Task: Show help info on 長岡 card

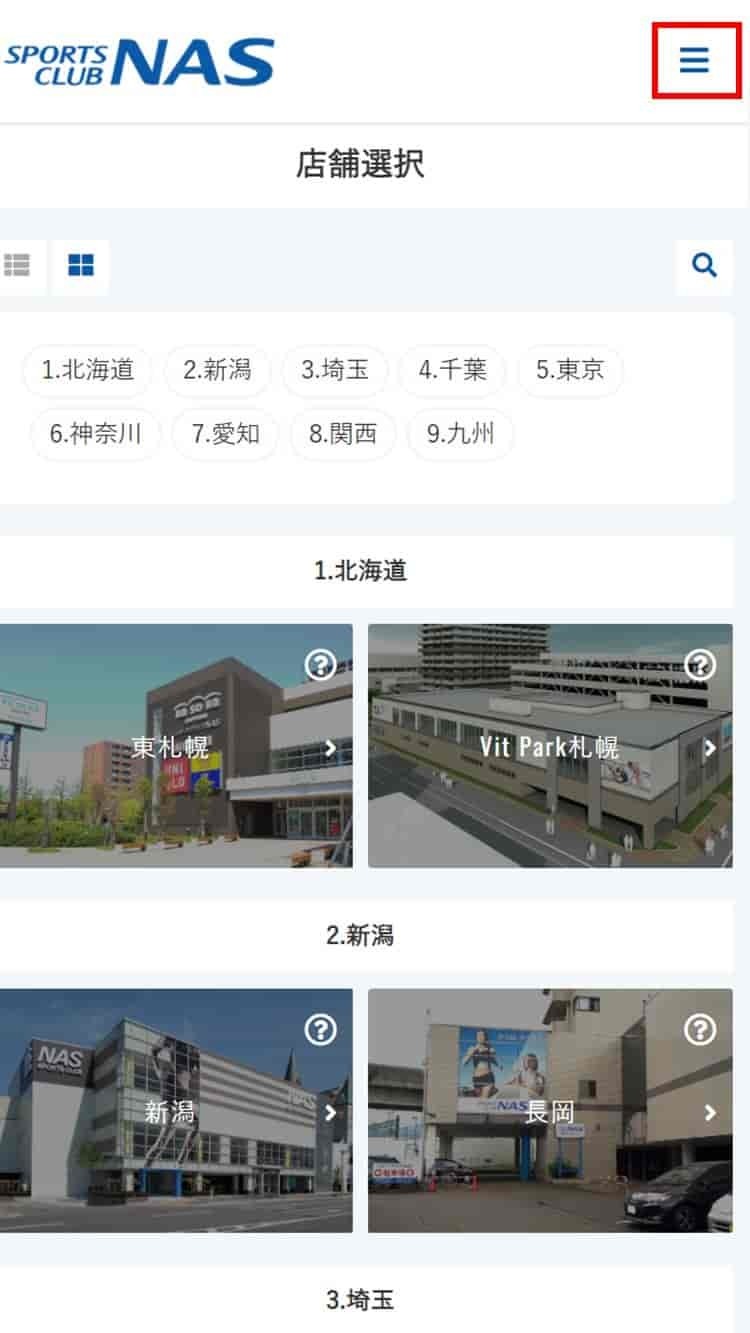Action: pos(700,1029)
